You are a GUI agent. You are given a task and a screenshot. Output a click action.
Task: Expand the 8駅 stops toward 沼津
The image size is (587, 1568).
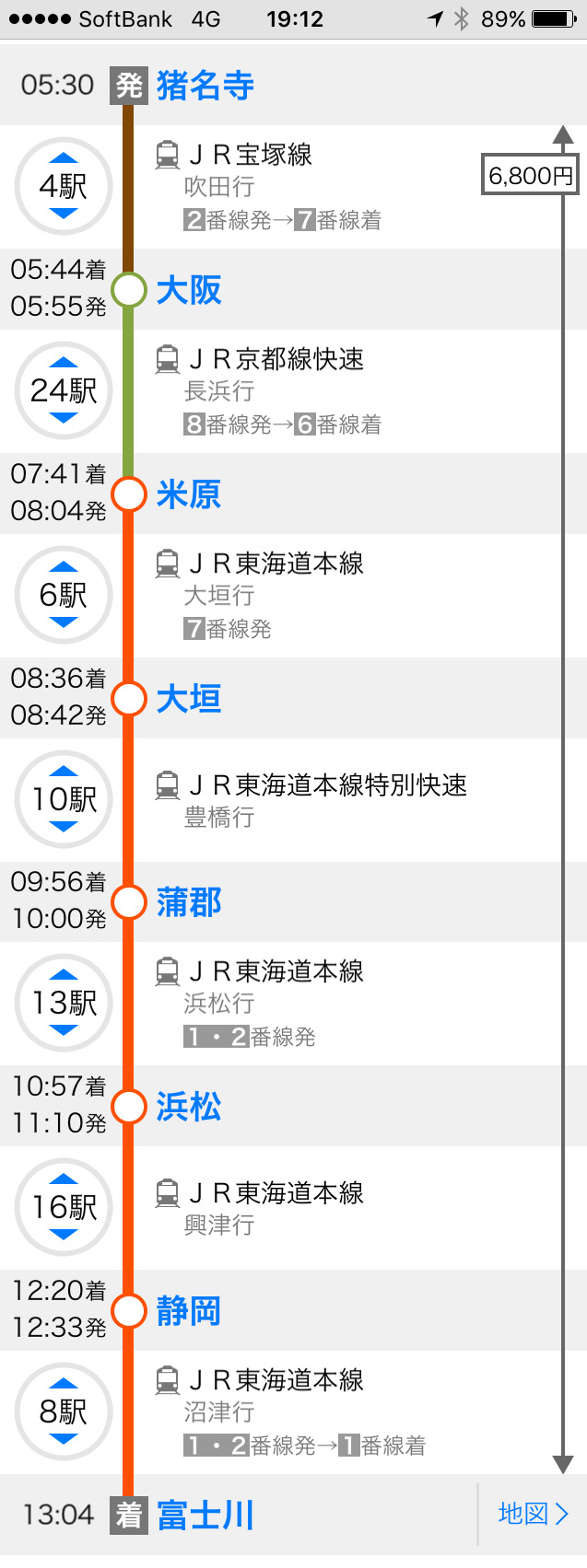(63, 1411)
